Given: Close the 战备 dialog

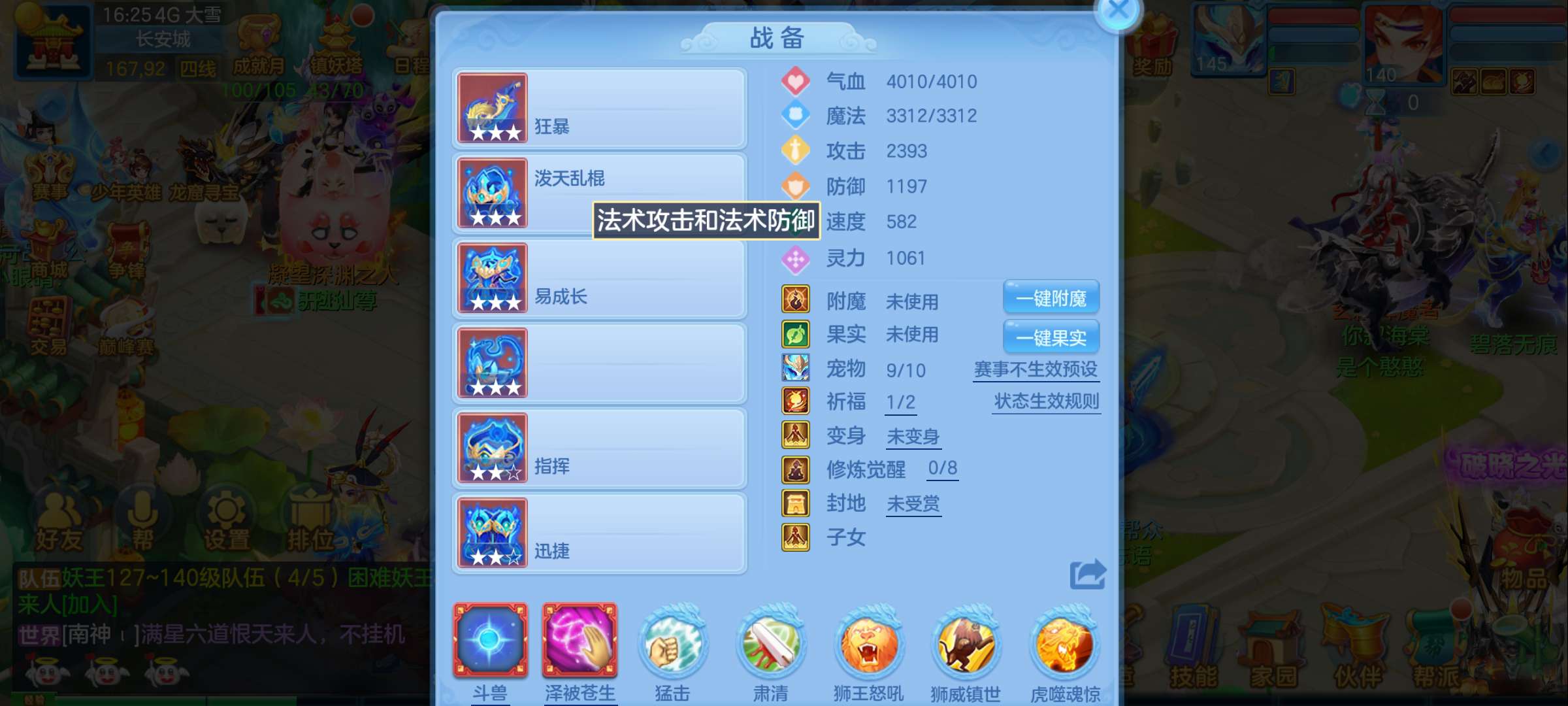Looking at the screenshot, I should click(1119, 11).
